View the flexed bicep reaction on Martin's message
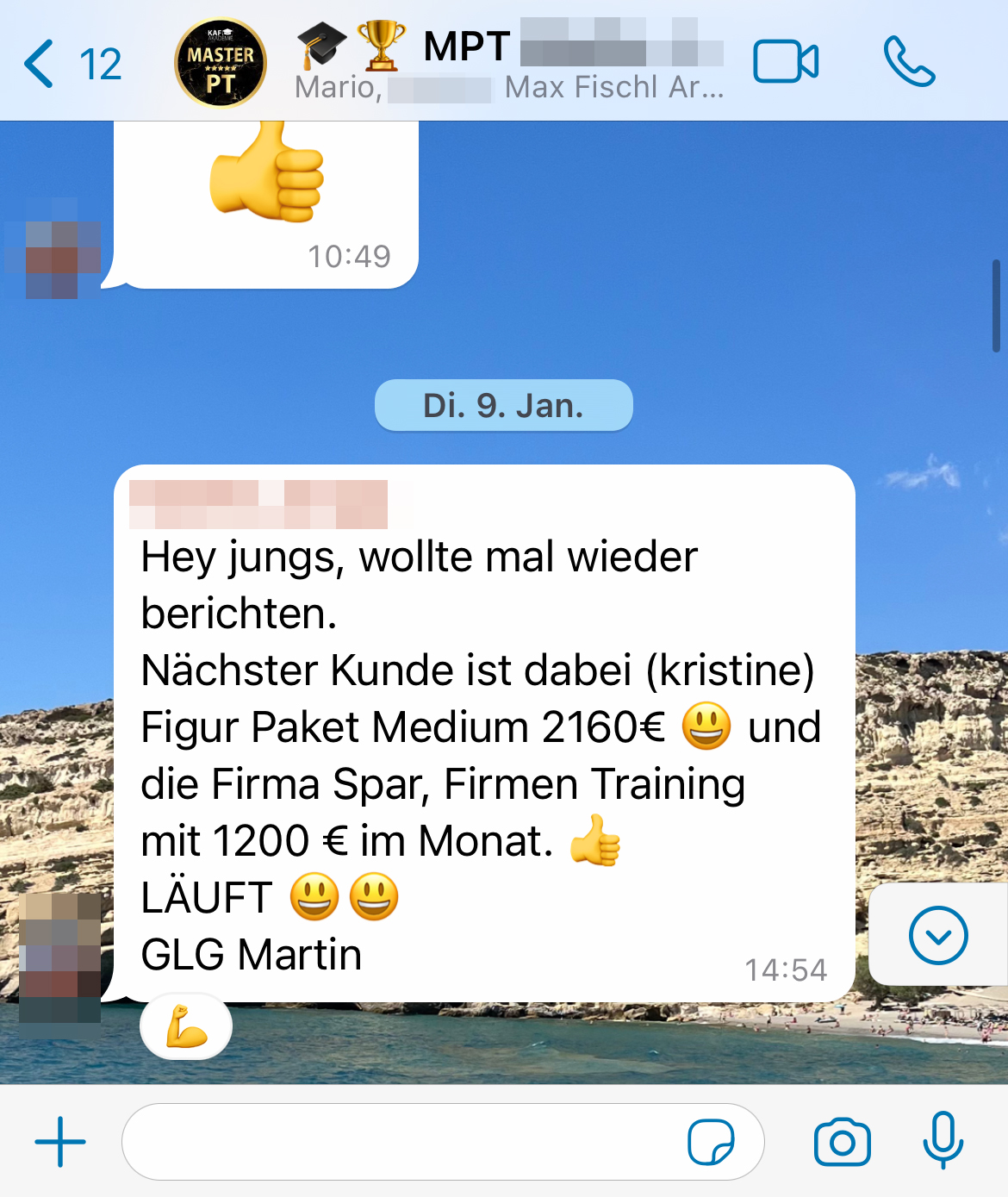This screenshot has width=1008, height=1197. coord(186,1026)
